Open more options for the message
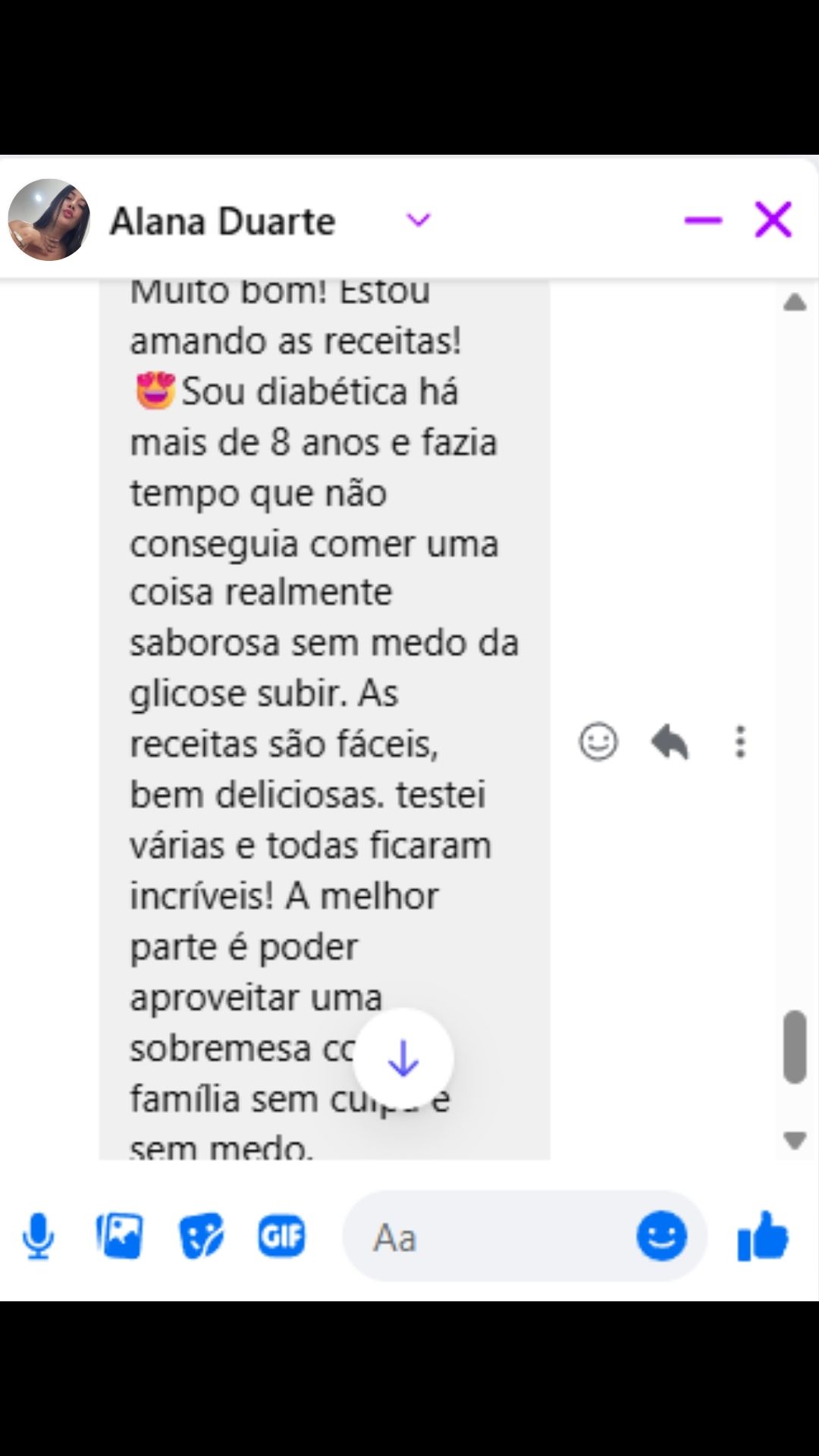819x1456 pixels. 741,742
